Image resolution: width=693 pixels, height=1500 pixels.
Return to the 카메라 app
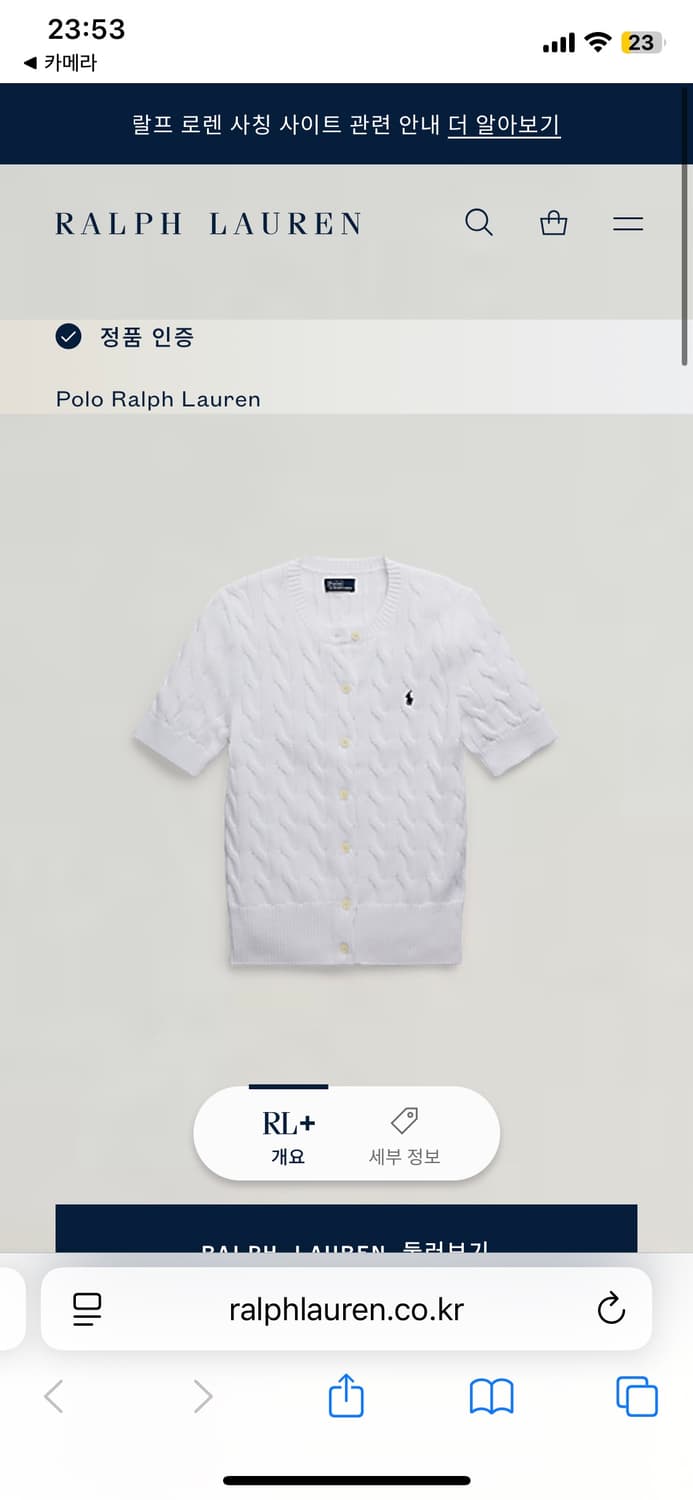pyautogui.click(x=60, y=63)
